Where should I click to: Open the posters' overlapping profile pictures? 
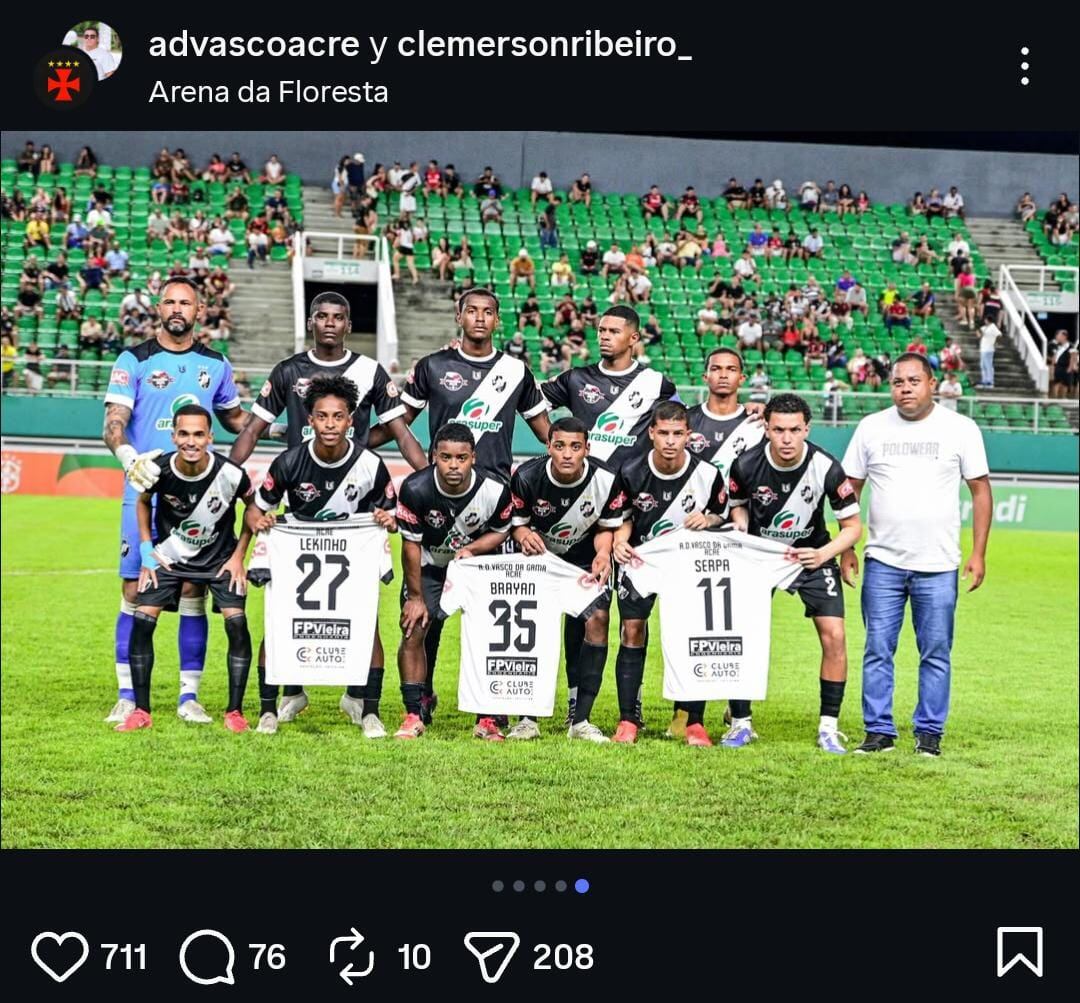[x=78, y=64]
